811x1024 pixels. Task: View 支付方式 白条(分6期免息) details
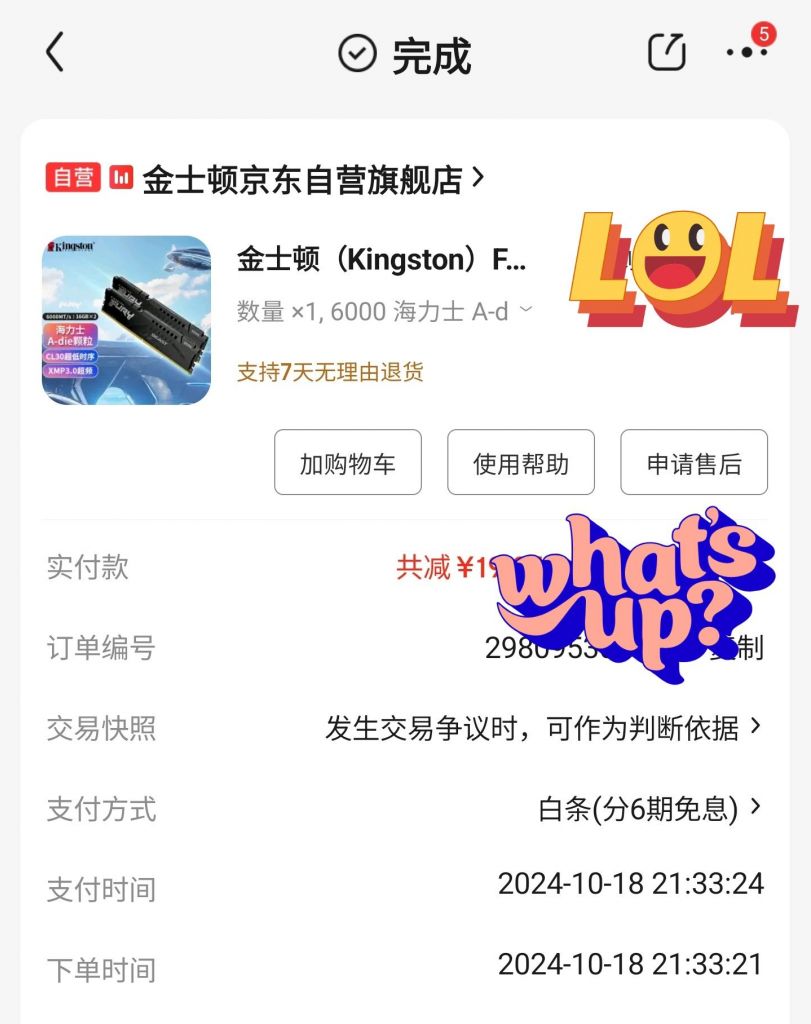coord(650,808)
